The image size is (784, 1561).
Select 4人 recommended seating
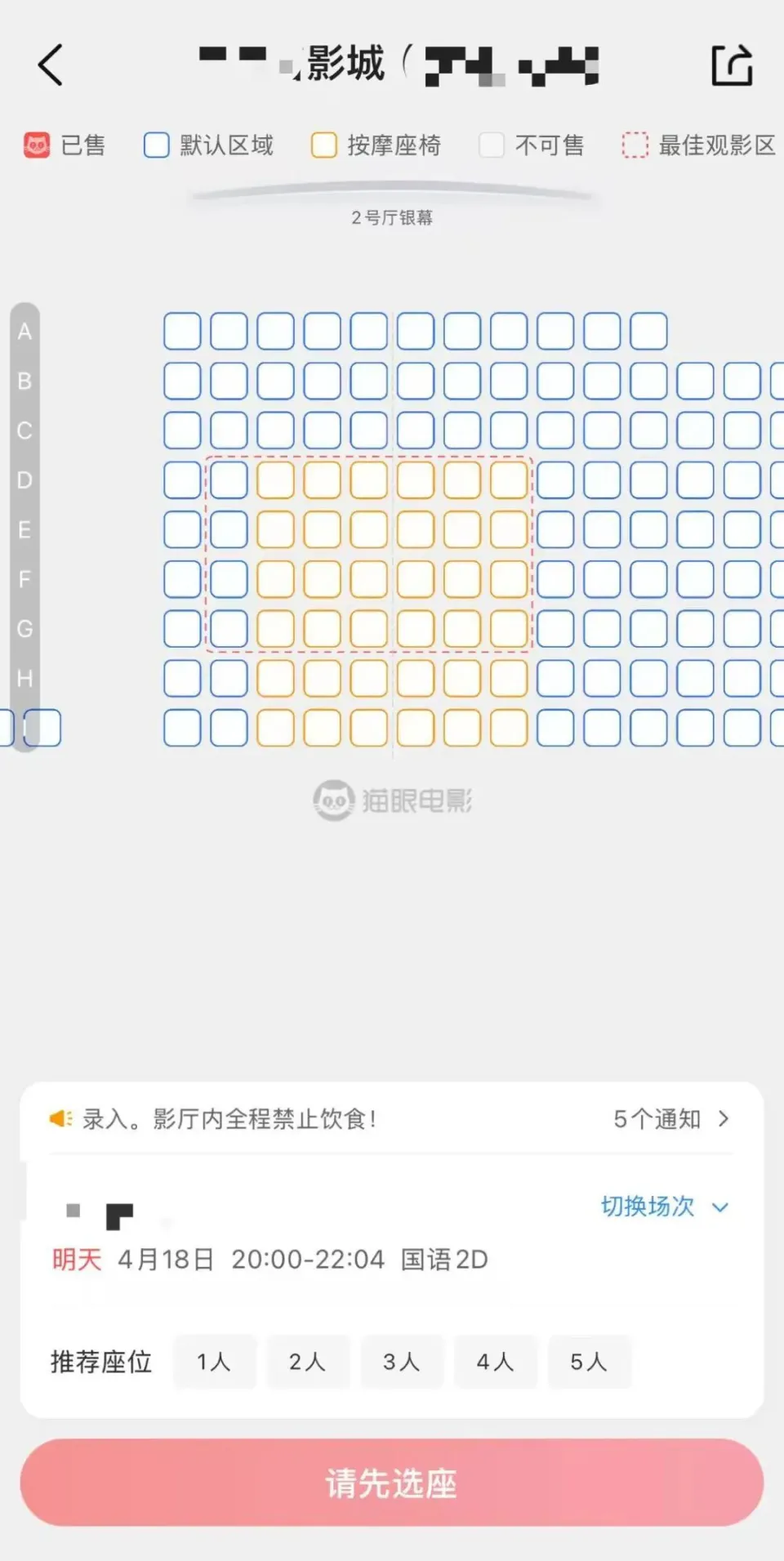pos(496,1362)
